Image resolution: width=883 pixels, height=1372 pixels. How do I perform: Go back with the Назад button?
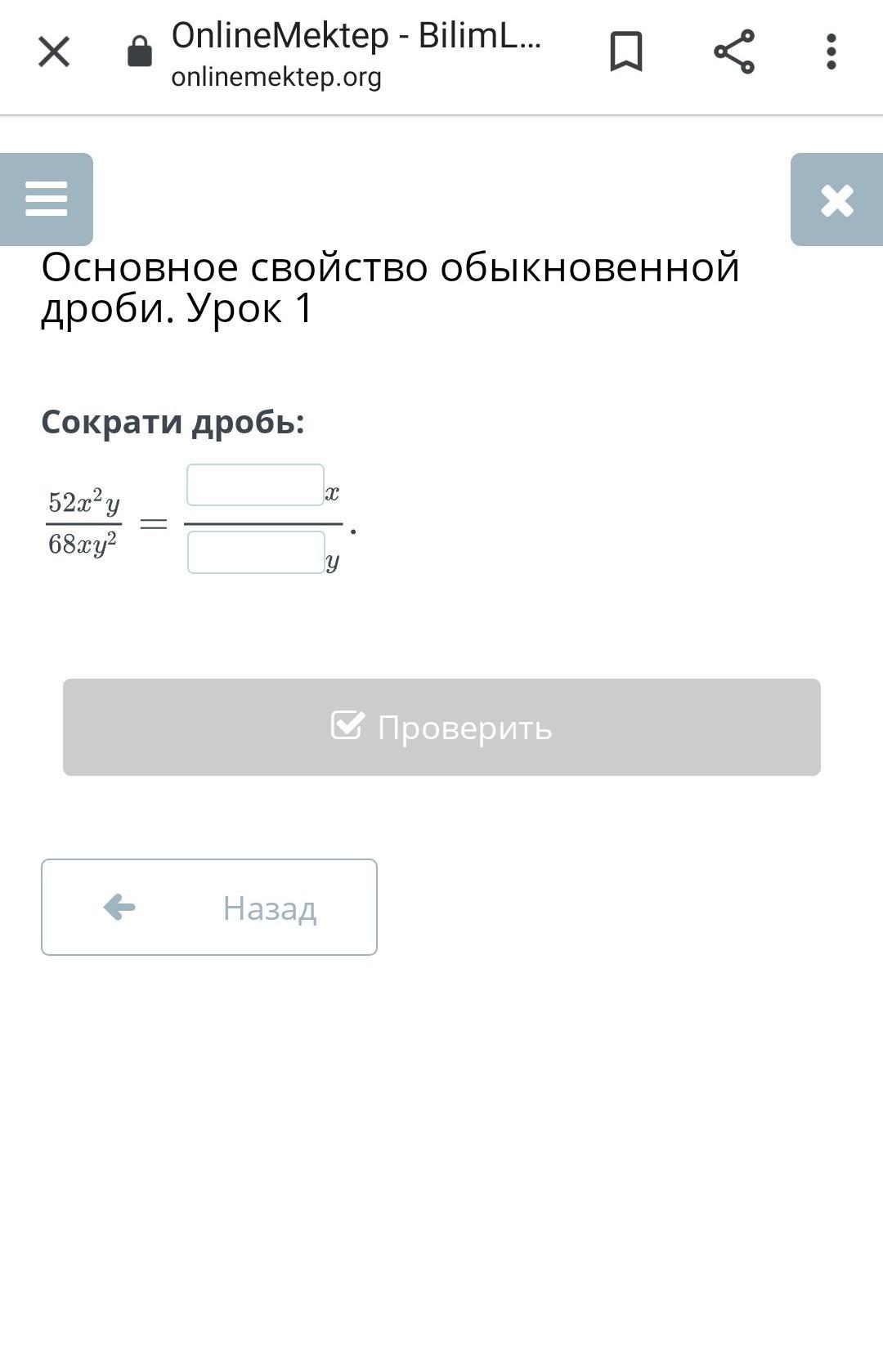tap(209, 907)
